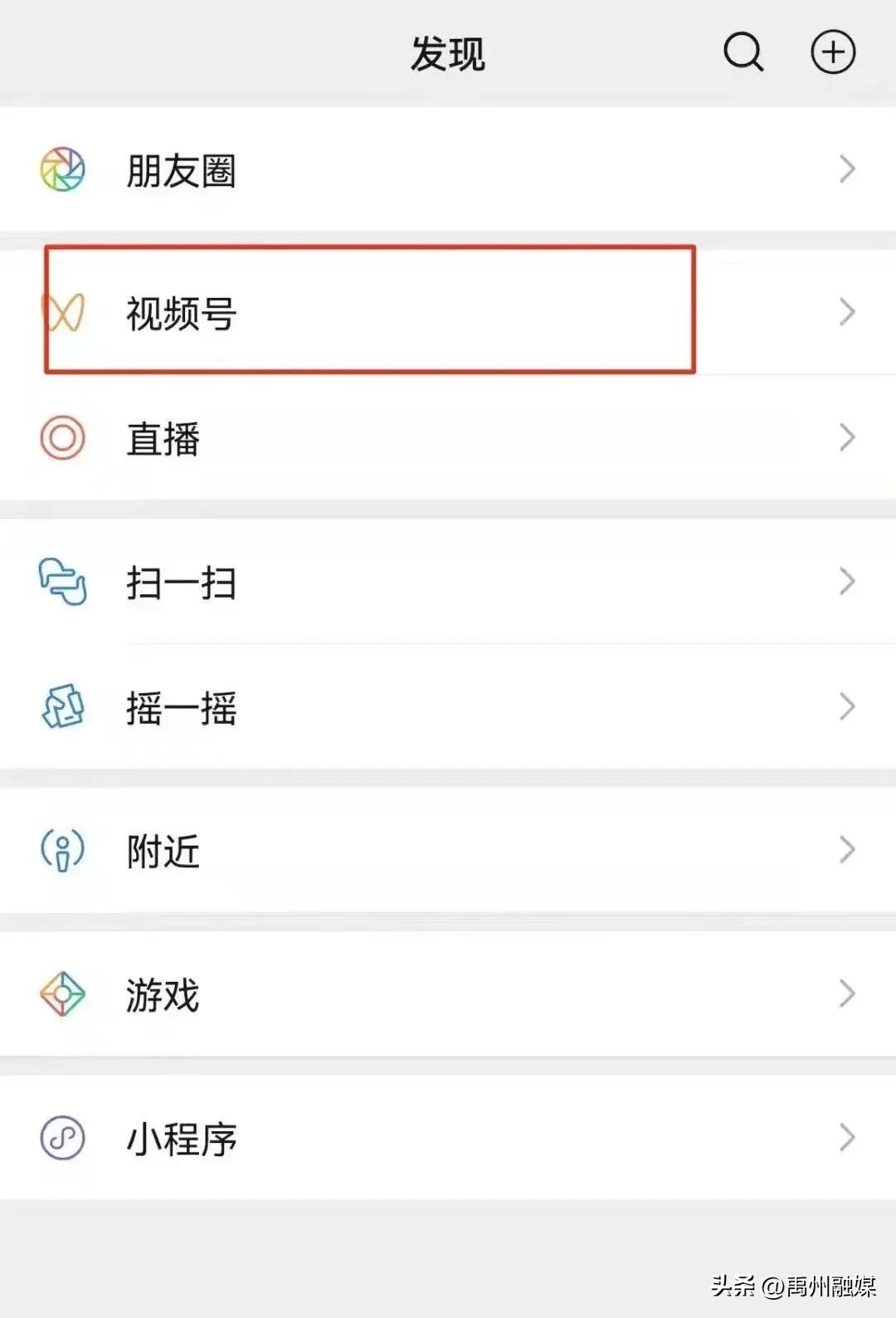The image size is (896, 1318).
Task: Tap the plus add icon
Action: 832,53
